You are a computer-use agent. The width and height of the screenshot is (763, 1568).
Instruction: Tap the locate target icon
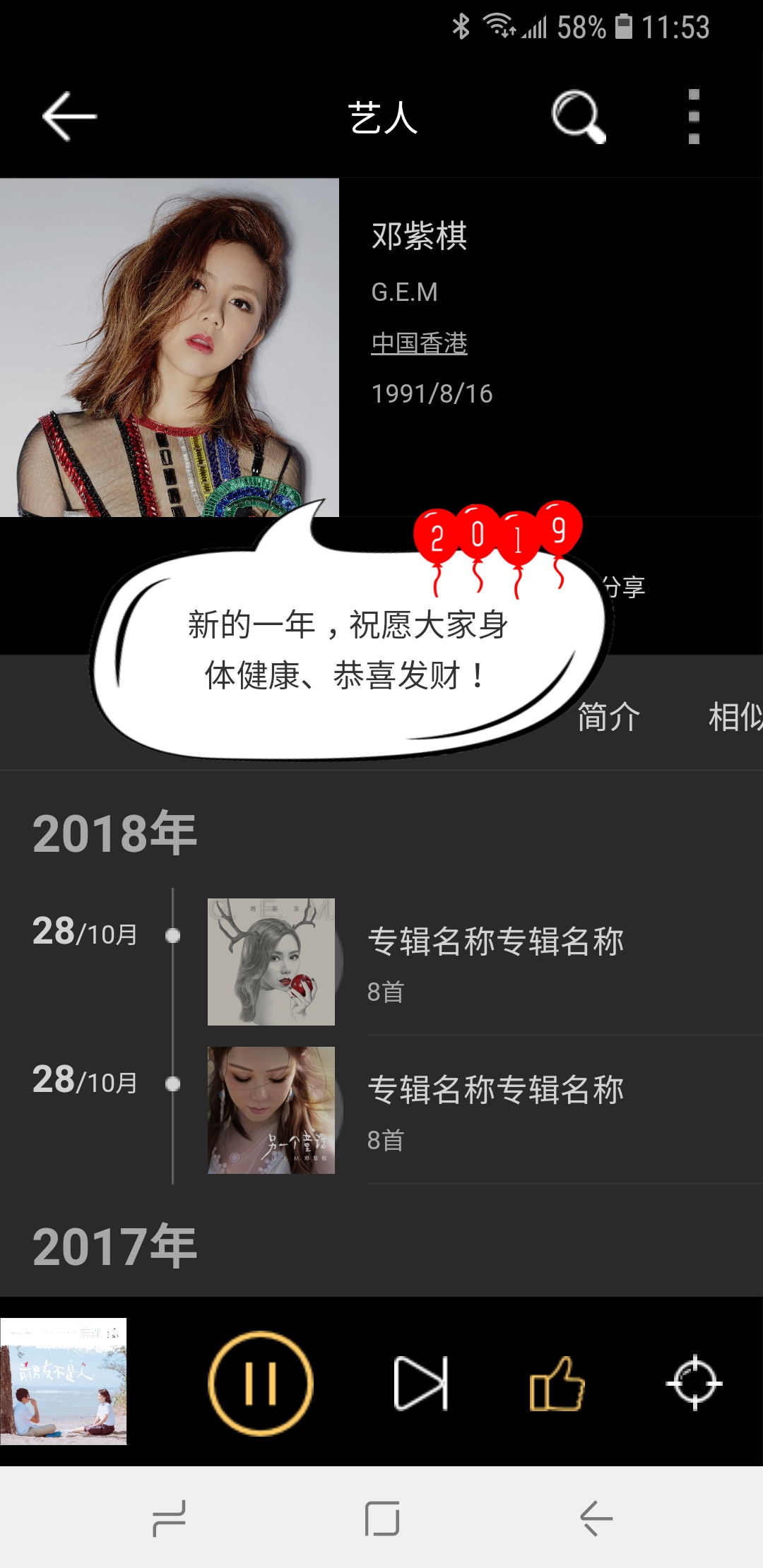coord(694,1383)
